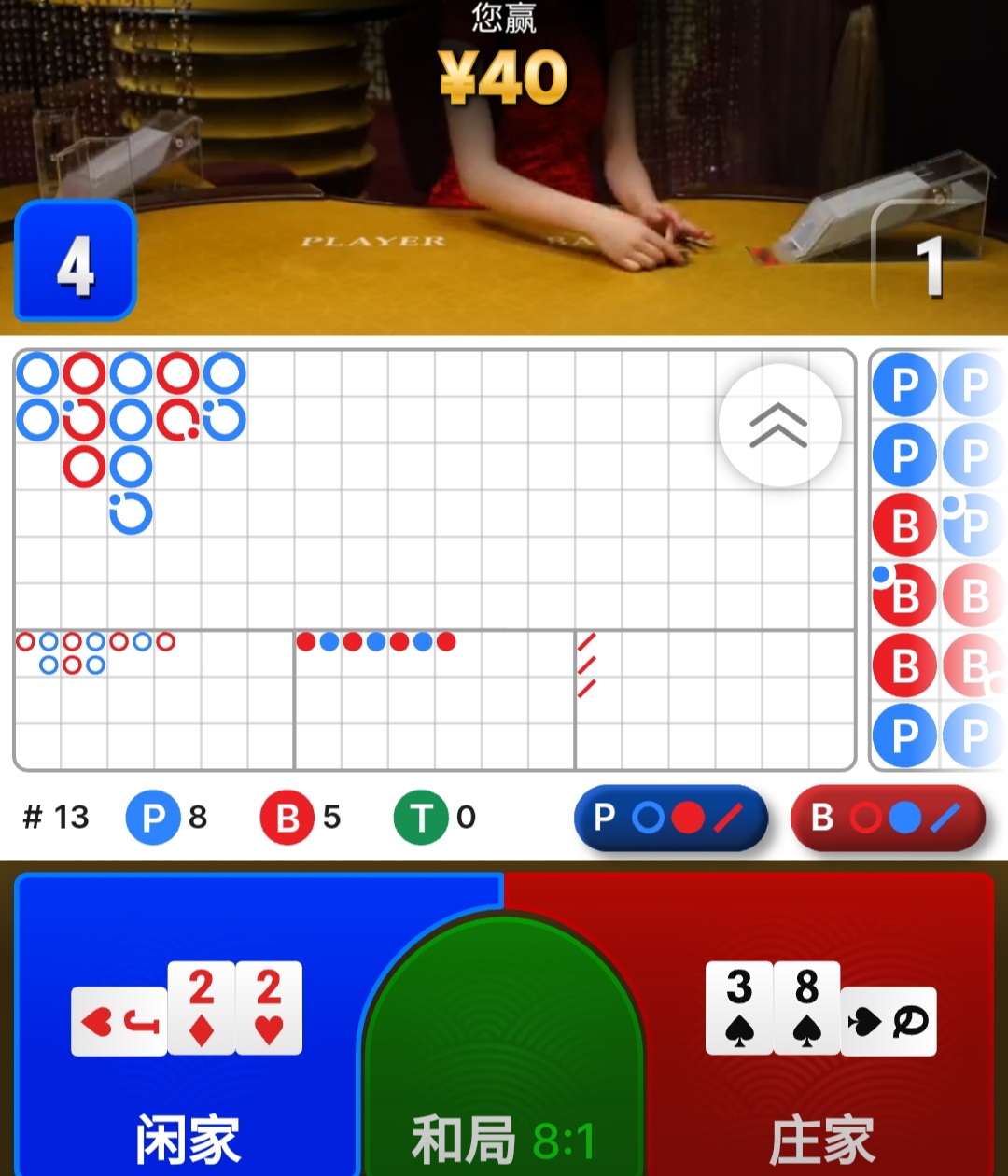Tap the red B prediction button

(888, 819)
